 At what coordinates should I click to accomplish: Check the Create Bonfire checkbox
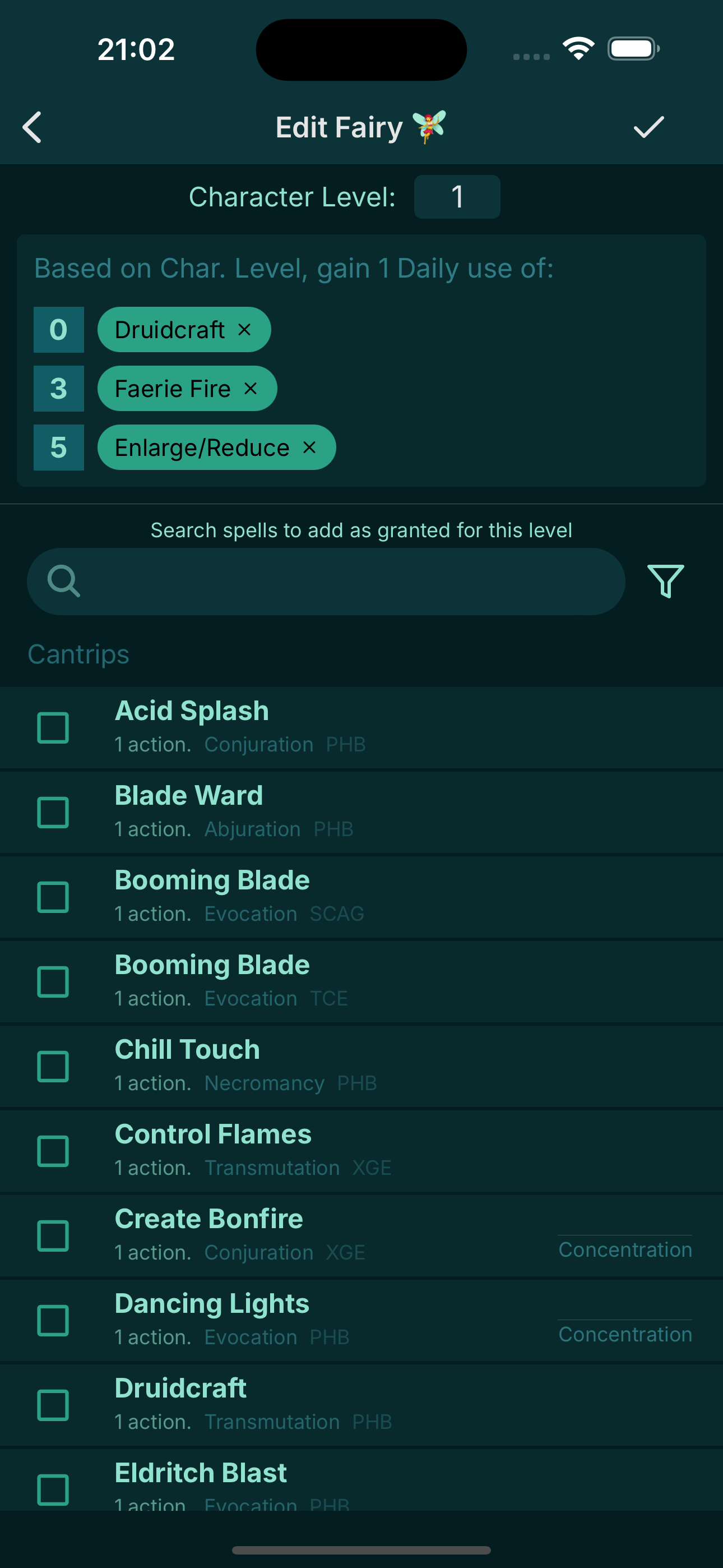pyautogui.click(x=53, y=1235)
